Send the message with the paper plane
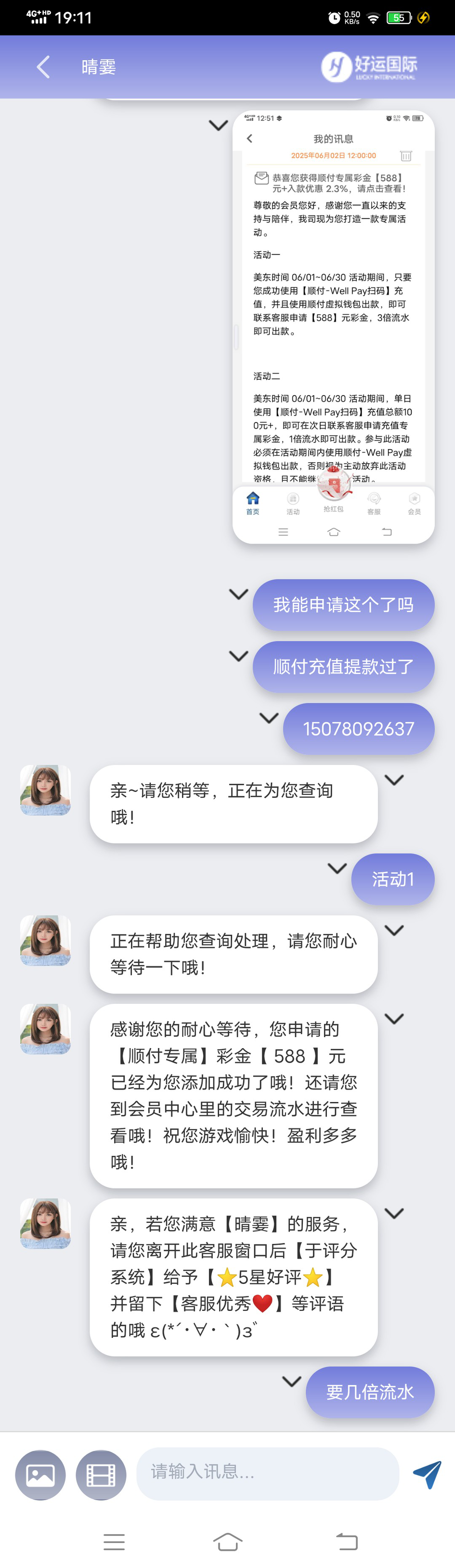This screenshot has height=1568, width=455. click(427, 1474)
